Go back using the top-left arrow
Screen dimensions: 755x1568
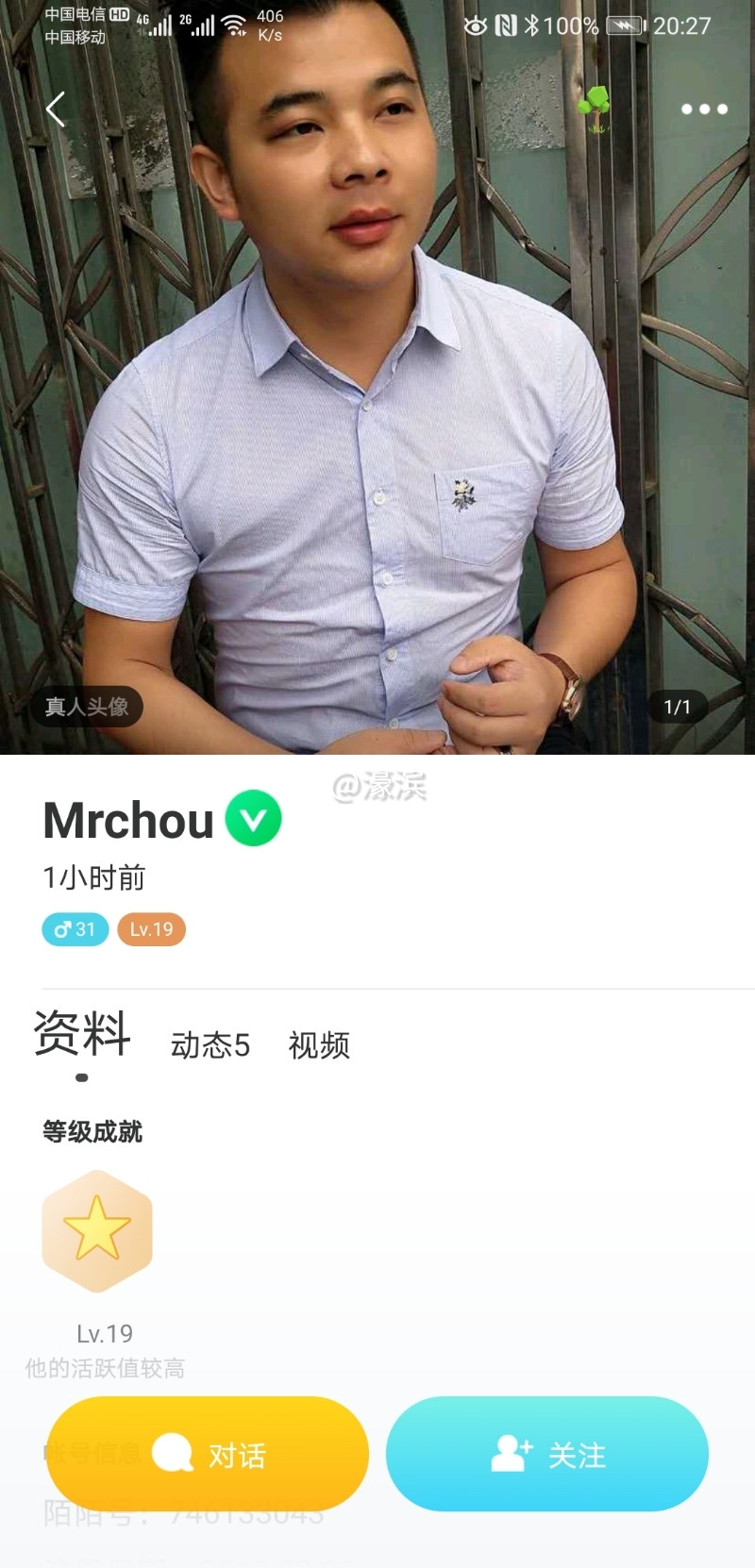pos(57,109)
